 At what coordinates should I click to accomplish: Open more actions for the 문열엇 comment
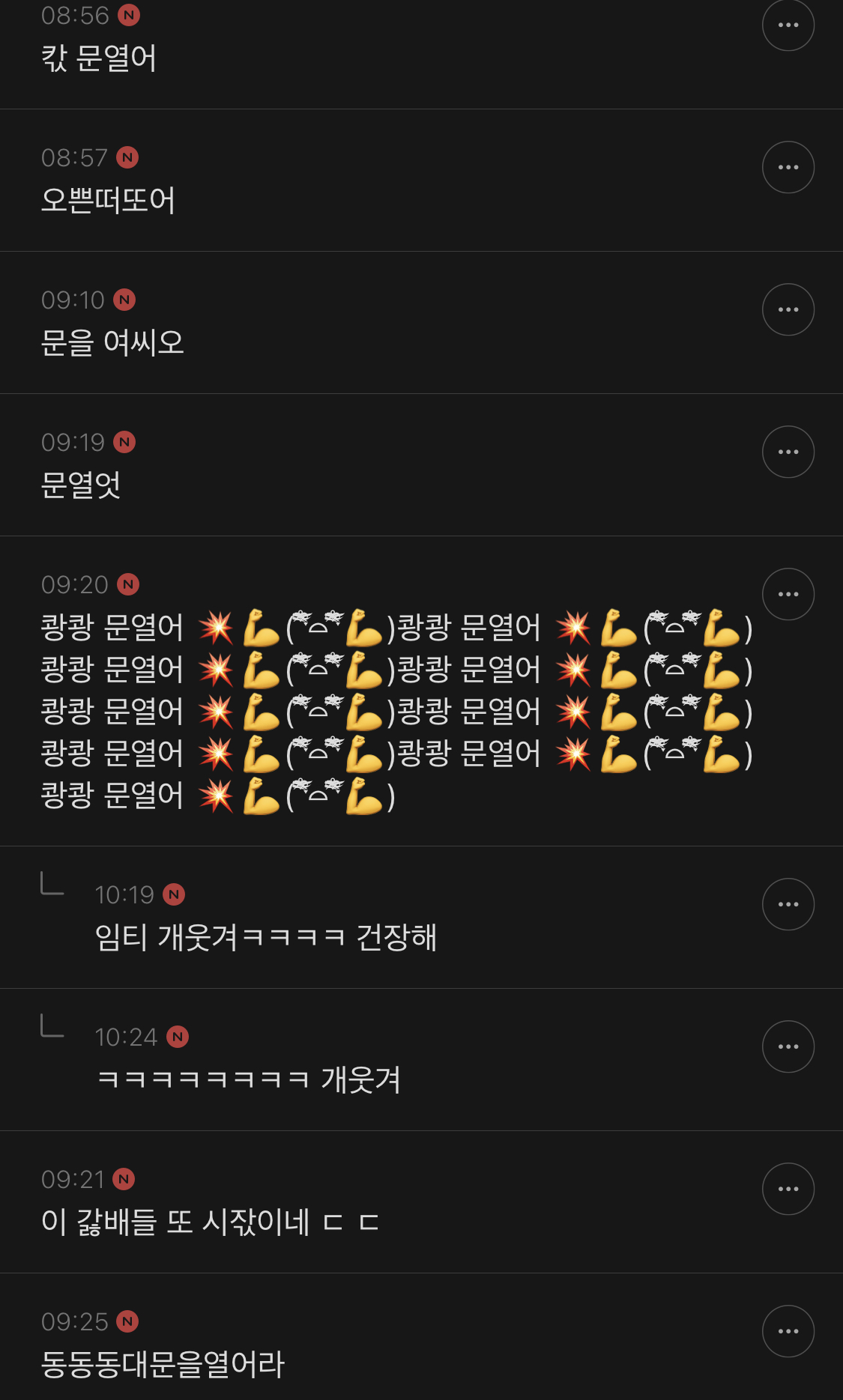click(x=788, y=451)
